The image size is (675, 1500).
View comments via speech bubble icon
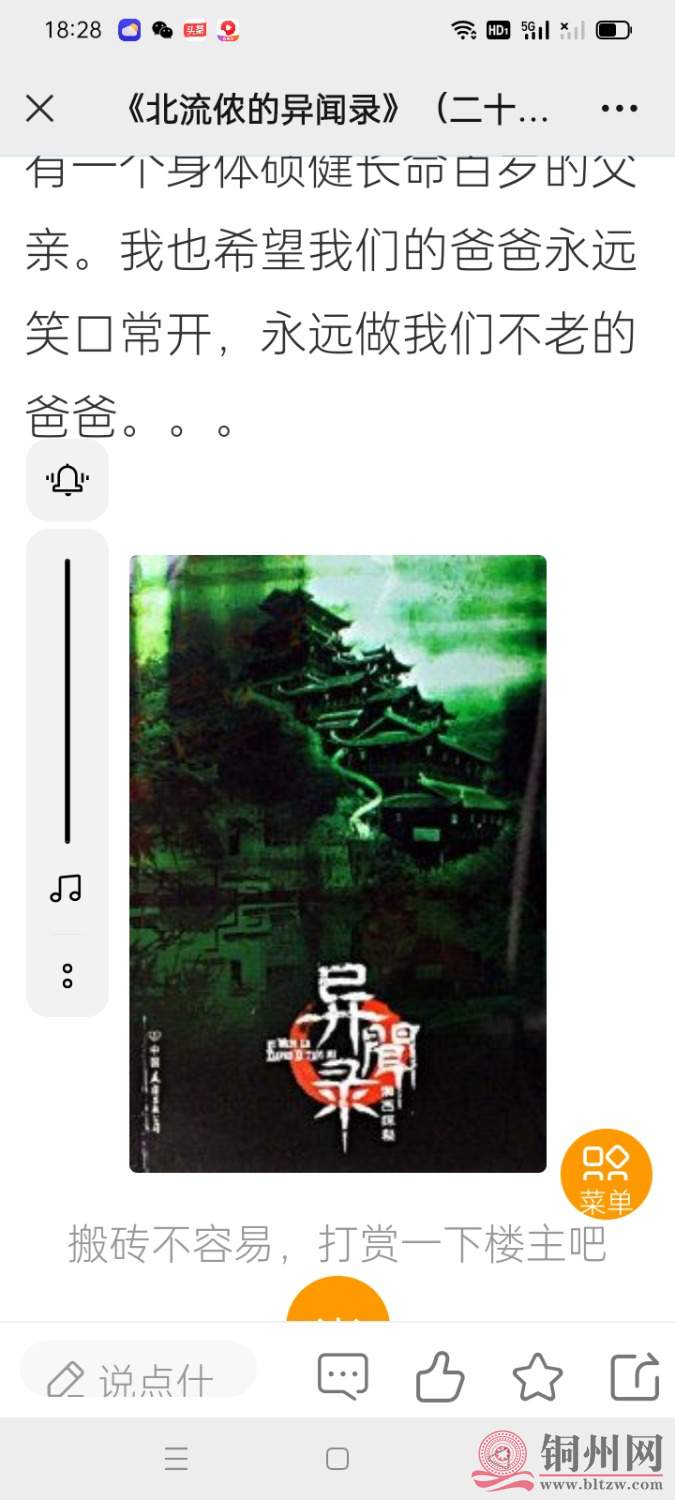tap(343, 1377)
